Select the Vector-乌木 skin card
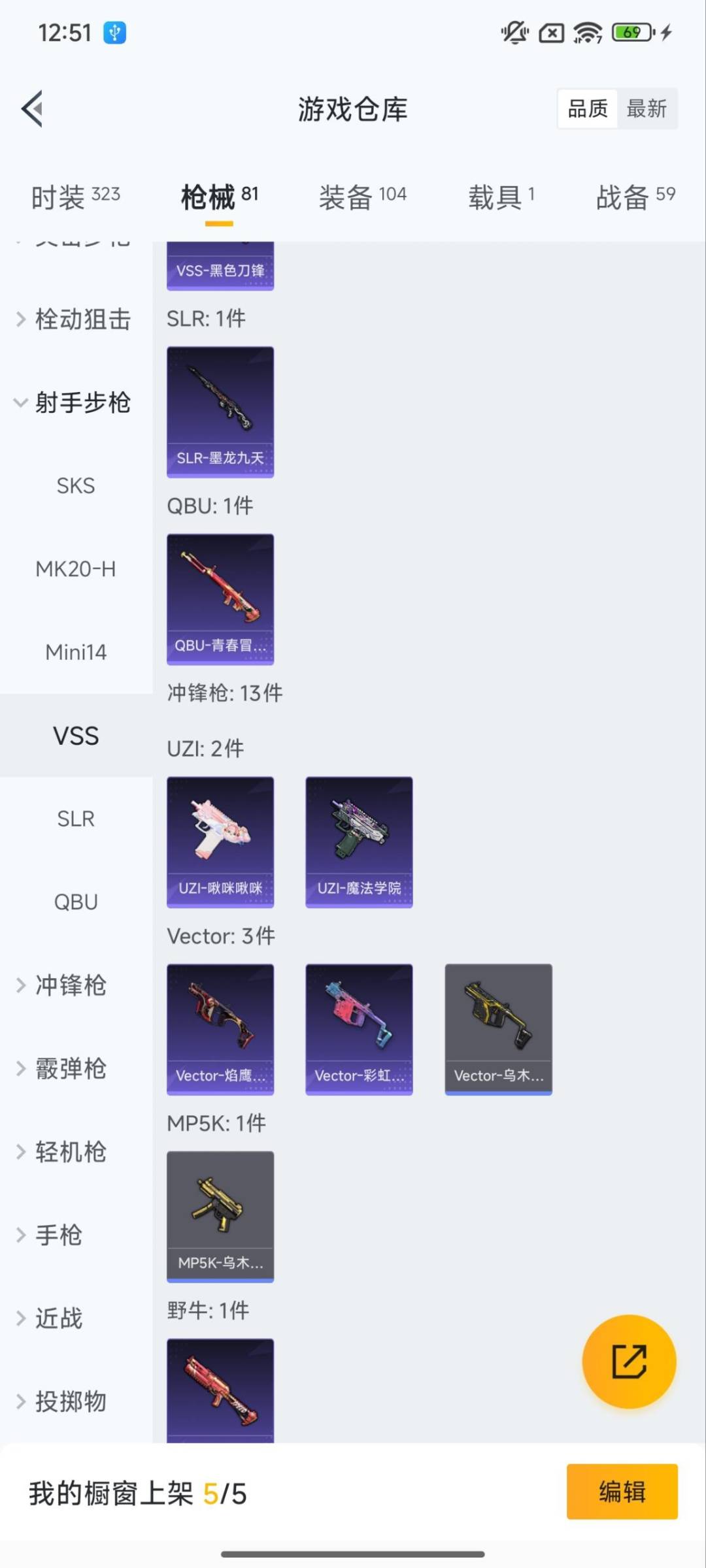This screenshot has height=1568, width=706. point(498,1028)
